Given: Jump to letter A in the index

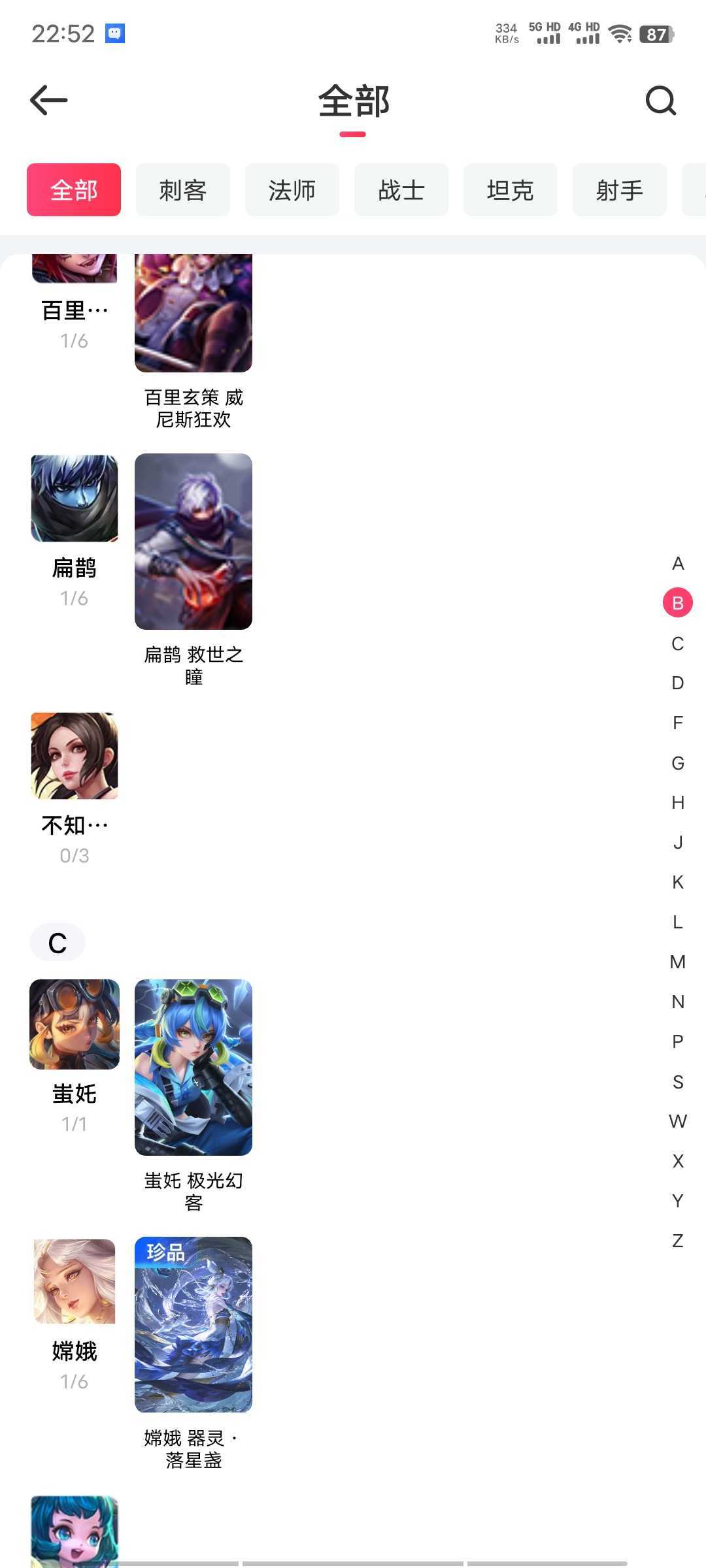Looking at the screenshot, I should tap(678, 563).
